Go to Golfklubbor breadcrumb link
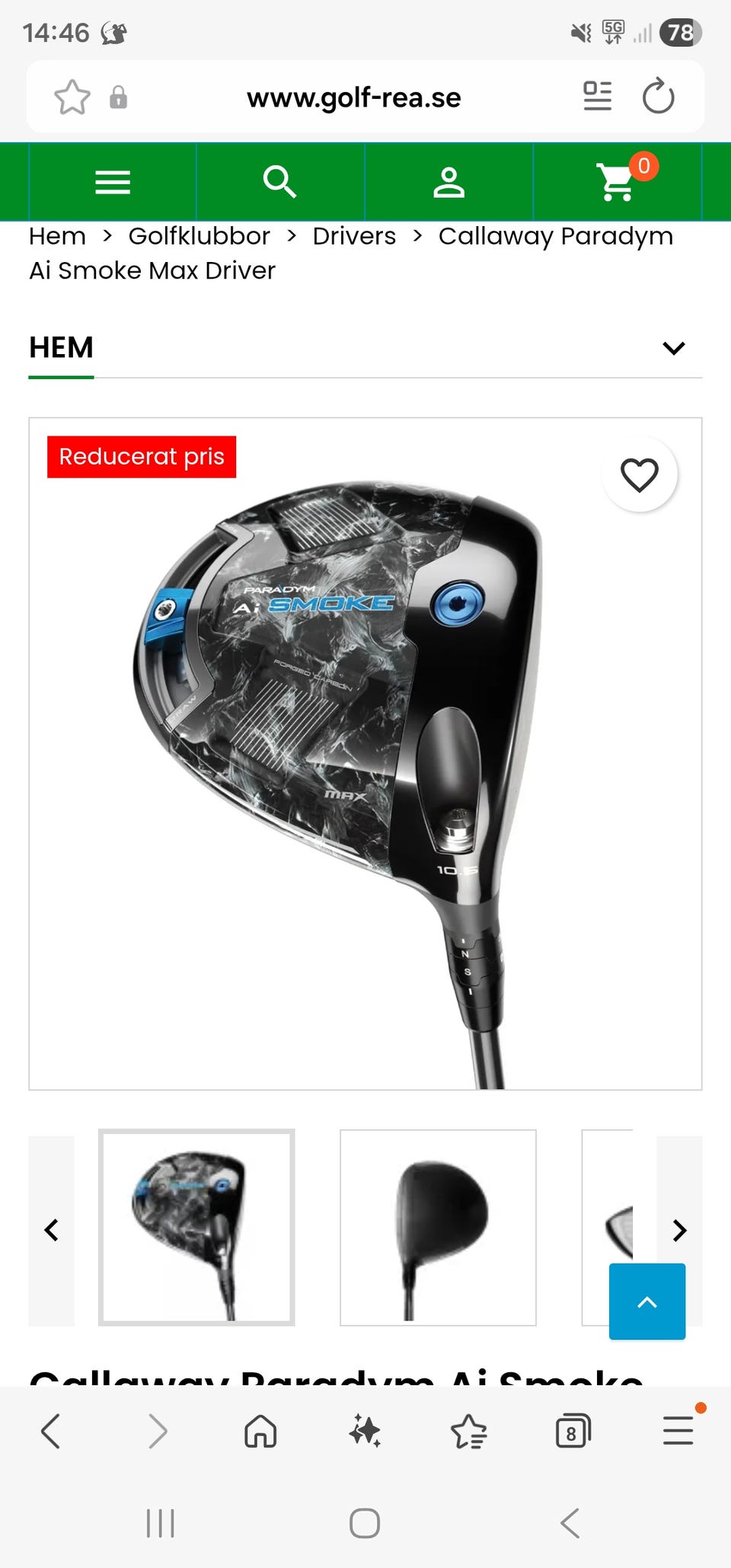 click(199, 236)
